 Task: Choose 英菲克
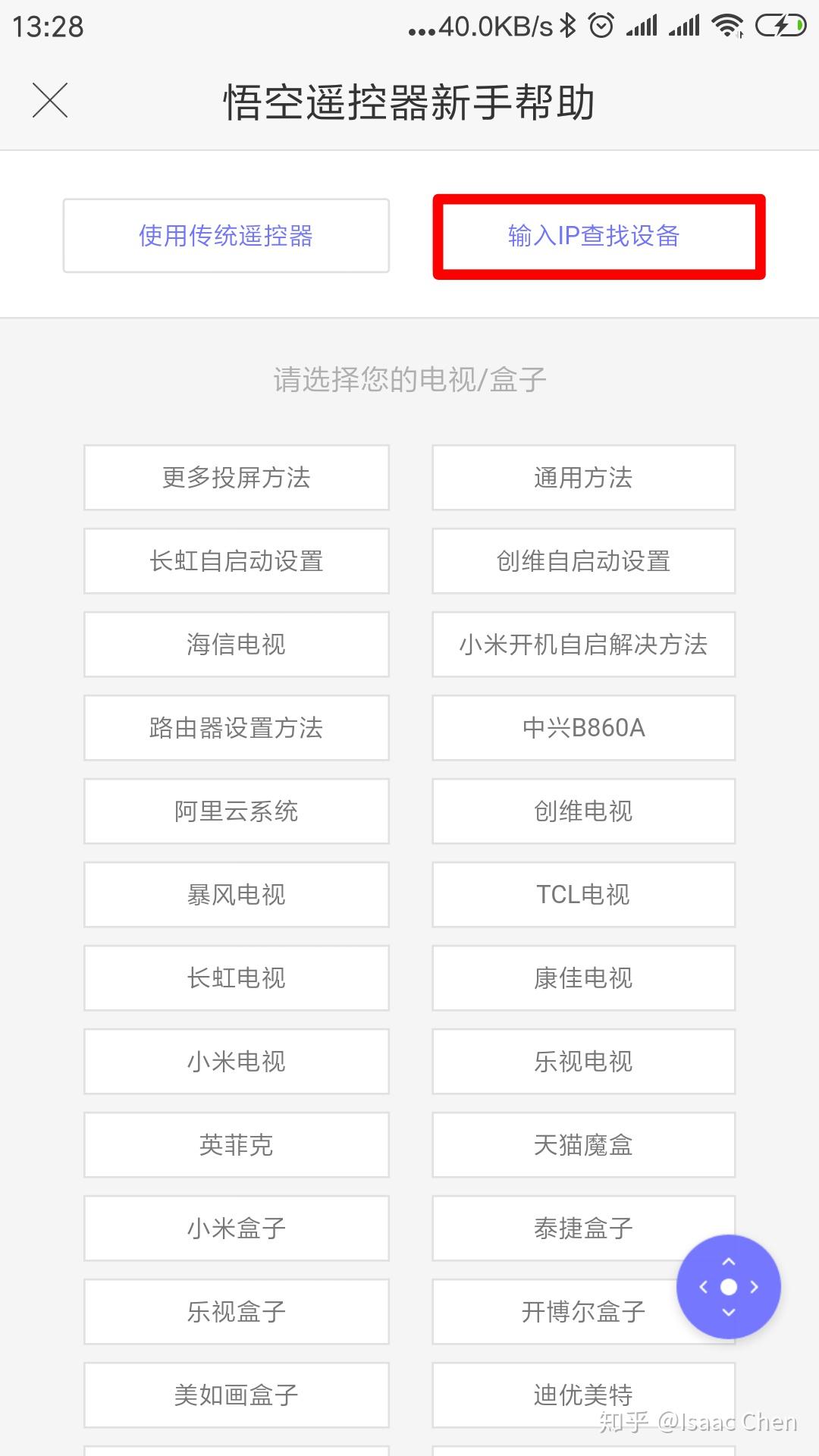(x=237, y=1145)
